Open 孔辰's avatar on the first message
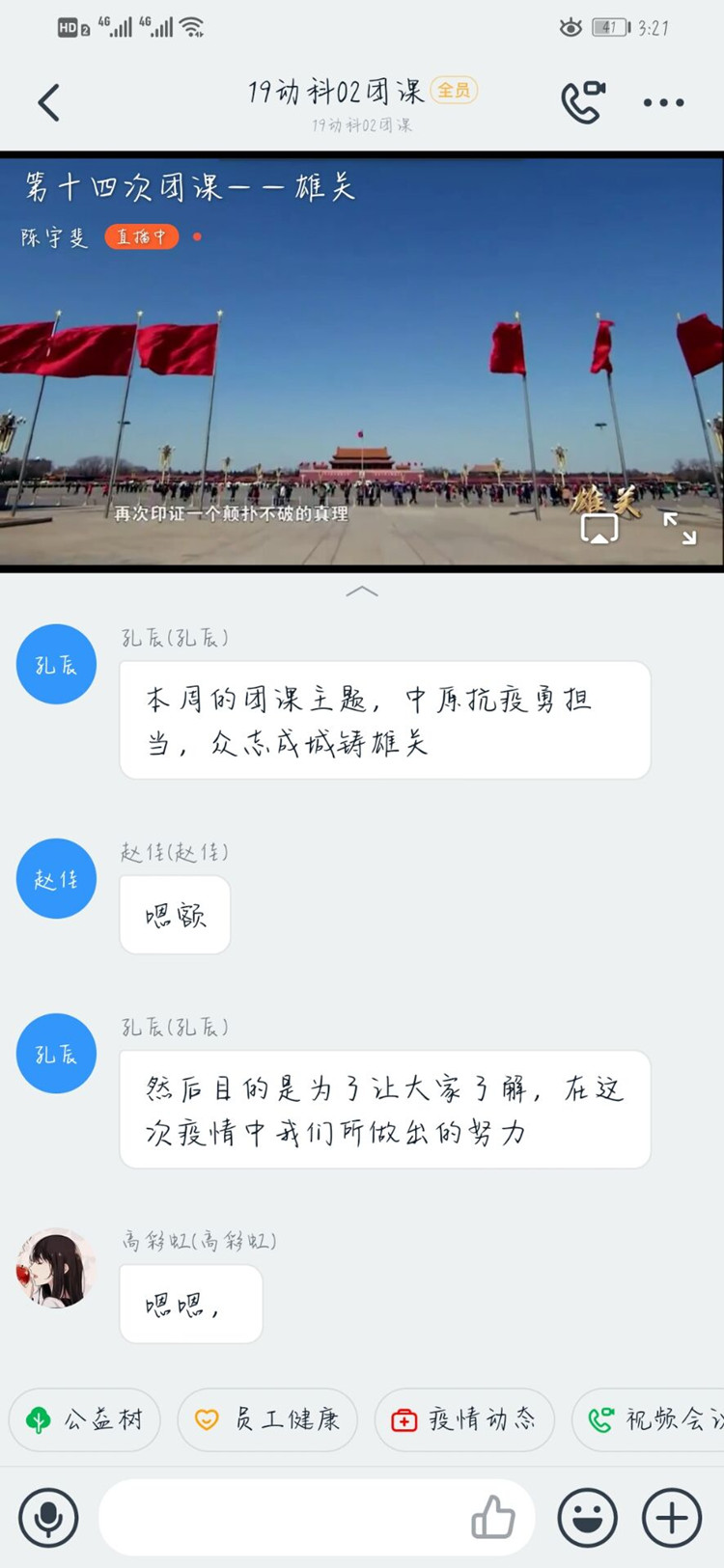The height and width of the screenshot is (1568, 724). click(56, 664)
